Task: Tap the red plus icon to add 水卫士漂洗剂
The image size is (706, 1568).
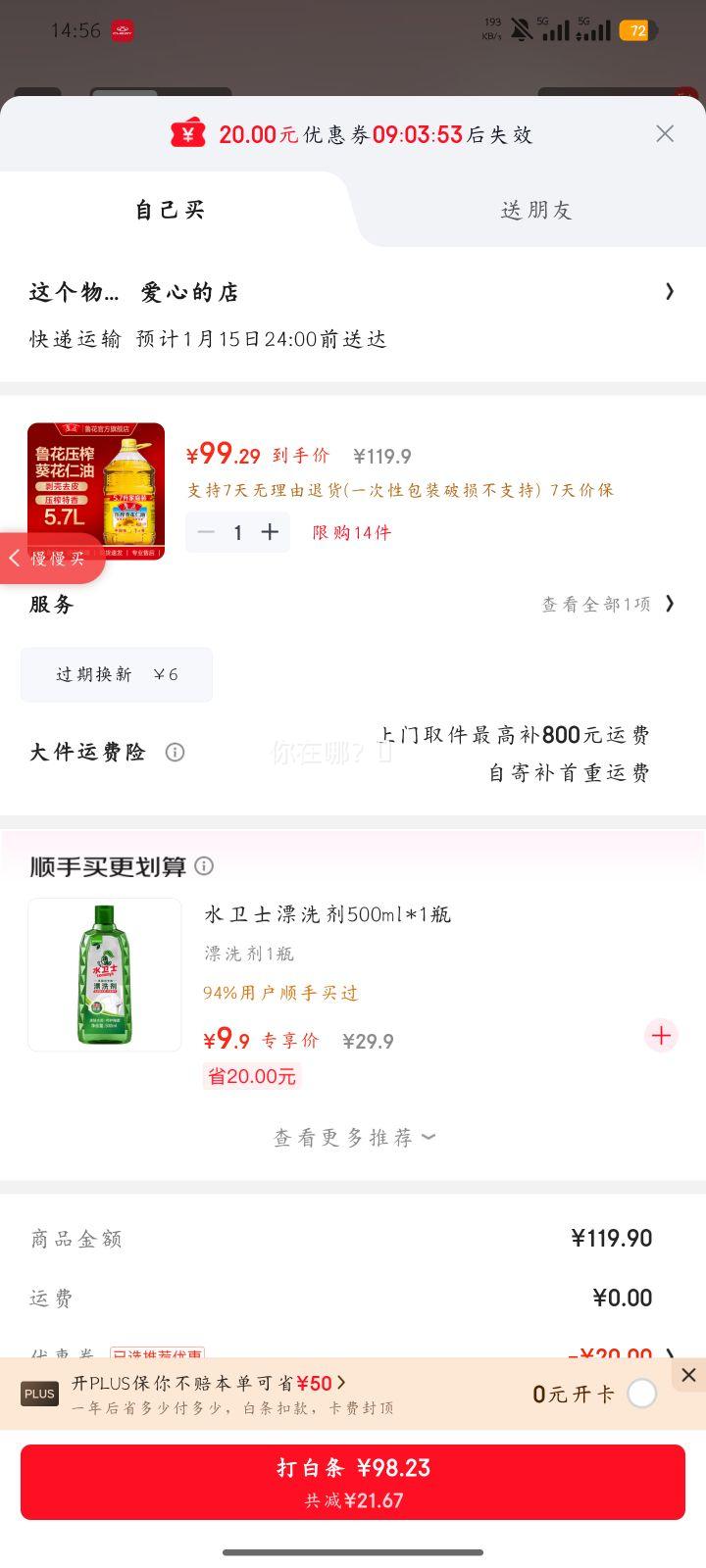Action: click(662, 1035)
